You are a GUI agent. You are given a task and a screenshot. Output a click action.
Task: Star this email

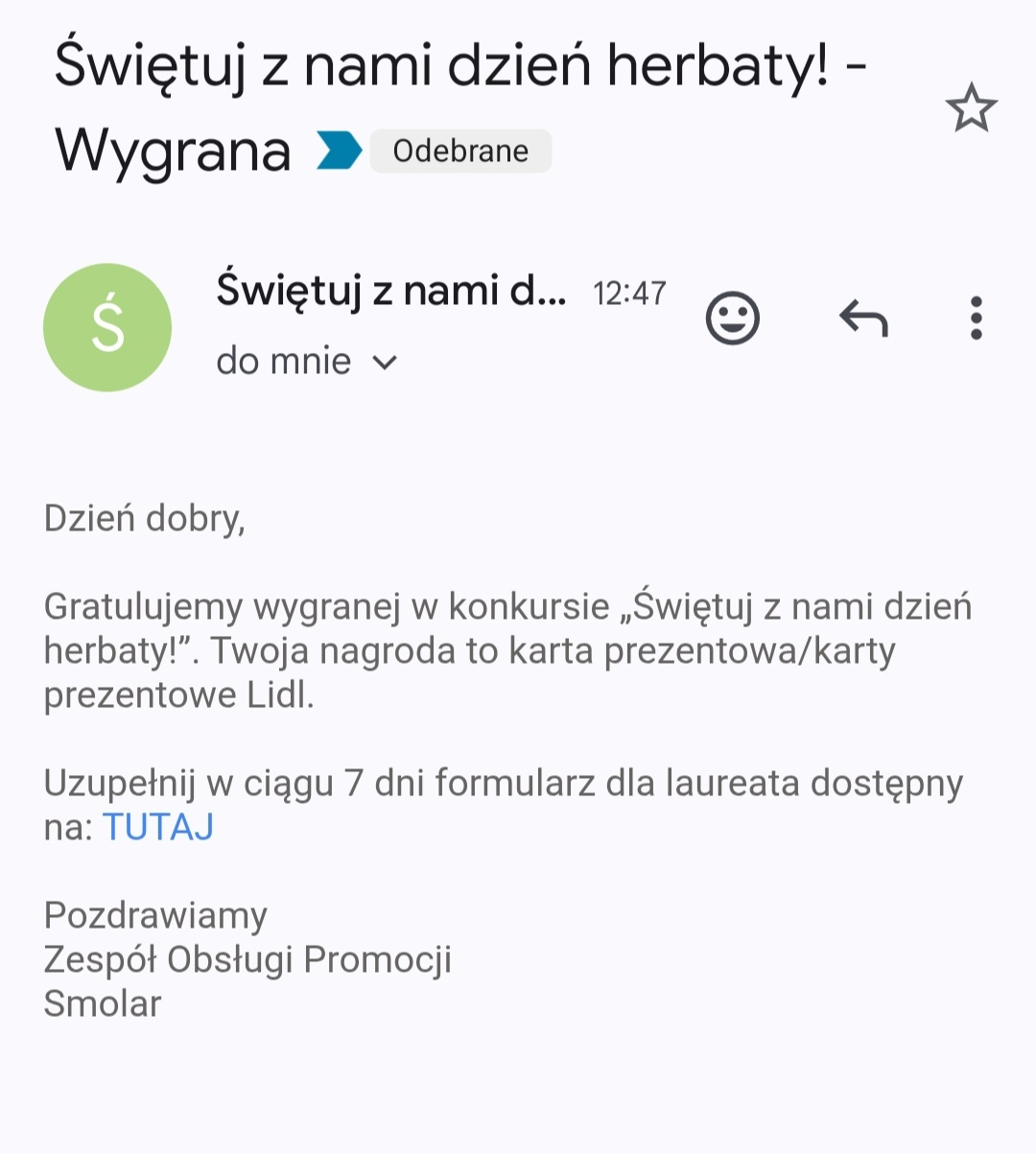tap(971, 107)
